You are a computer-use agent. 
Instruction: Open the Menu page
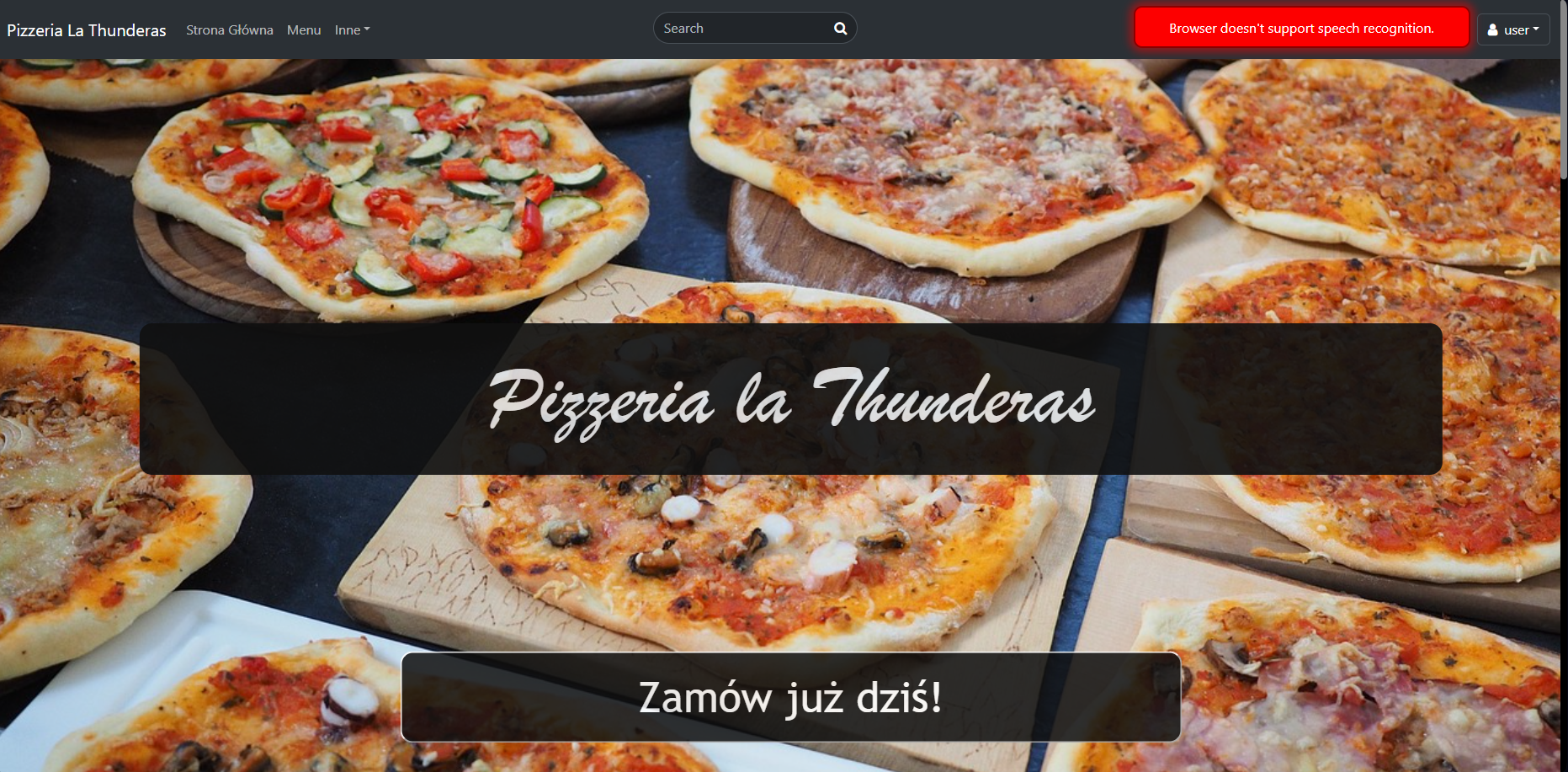pyautogui.click(x=304, y=30)
